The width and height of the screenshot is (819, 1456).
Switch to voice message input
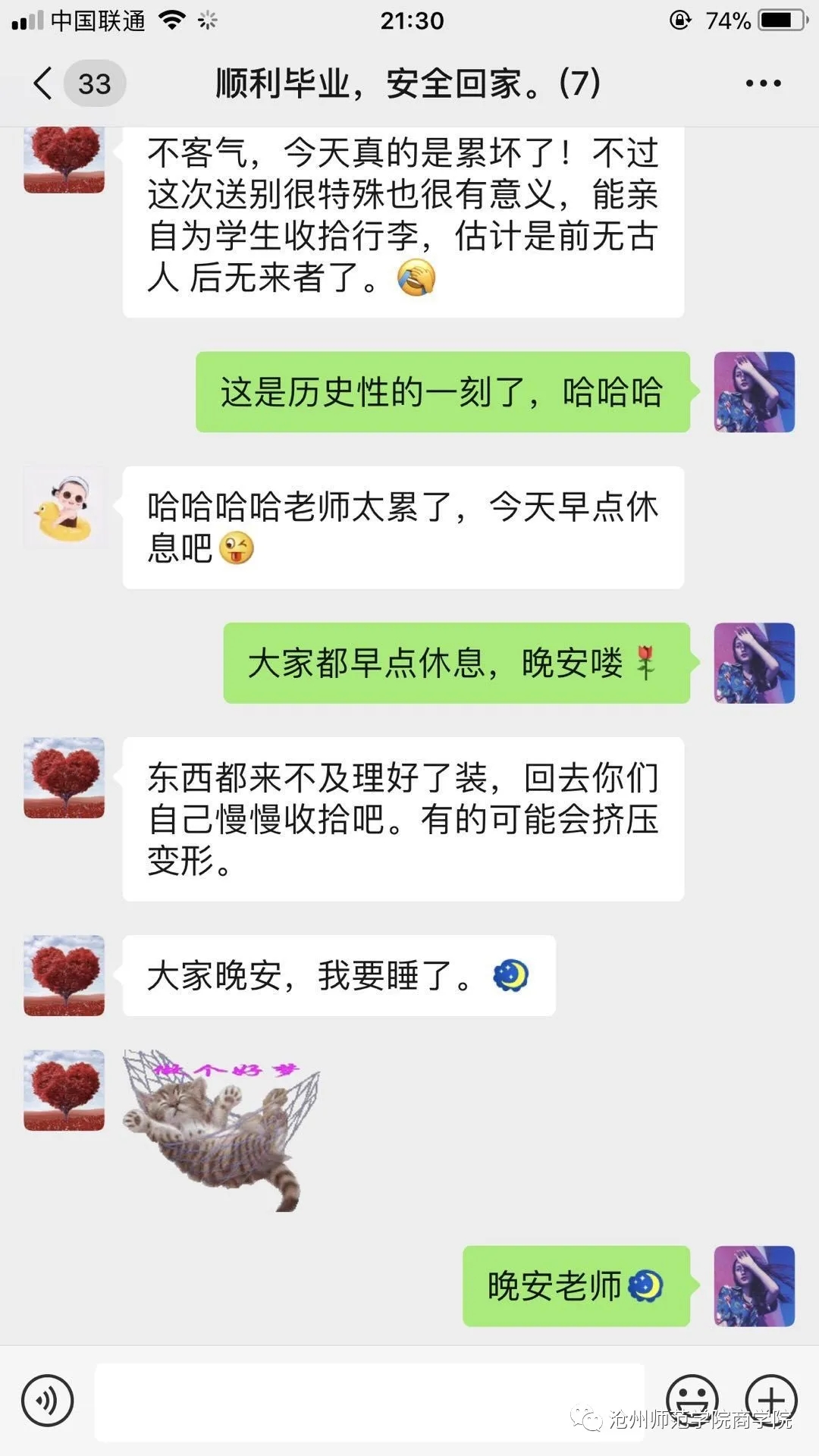[x=48, y=1401]
